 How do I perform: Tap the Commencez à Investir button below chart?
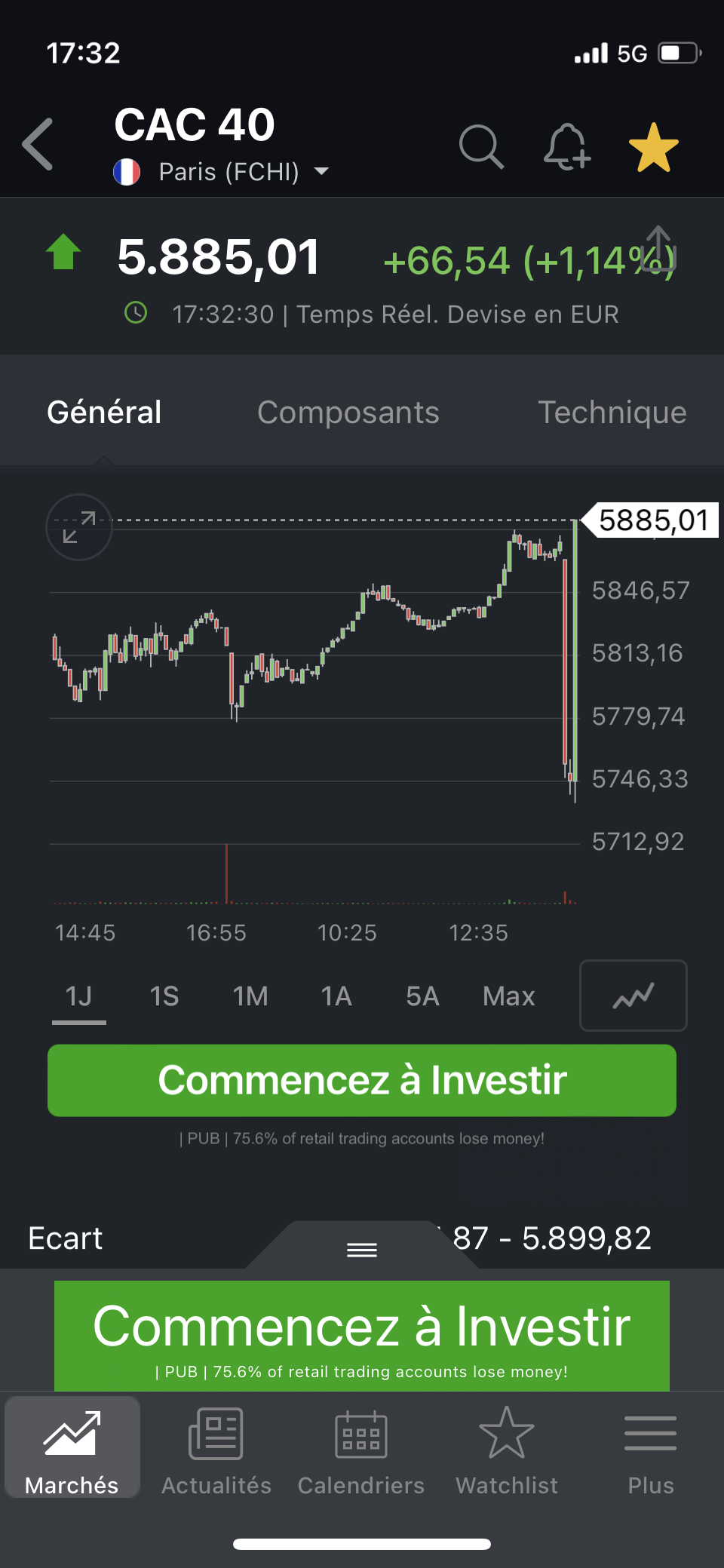pyautogui.click(x=362, y=1080)
